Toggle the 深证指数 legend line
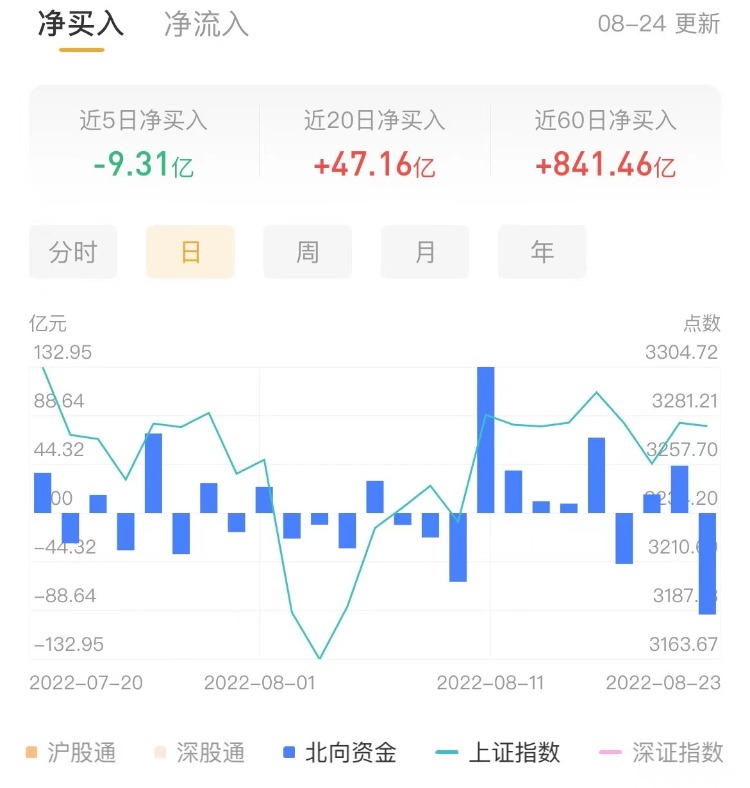Viewport: 750px width, 788px height. 661,752
